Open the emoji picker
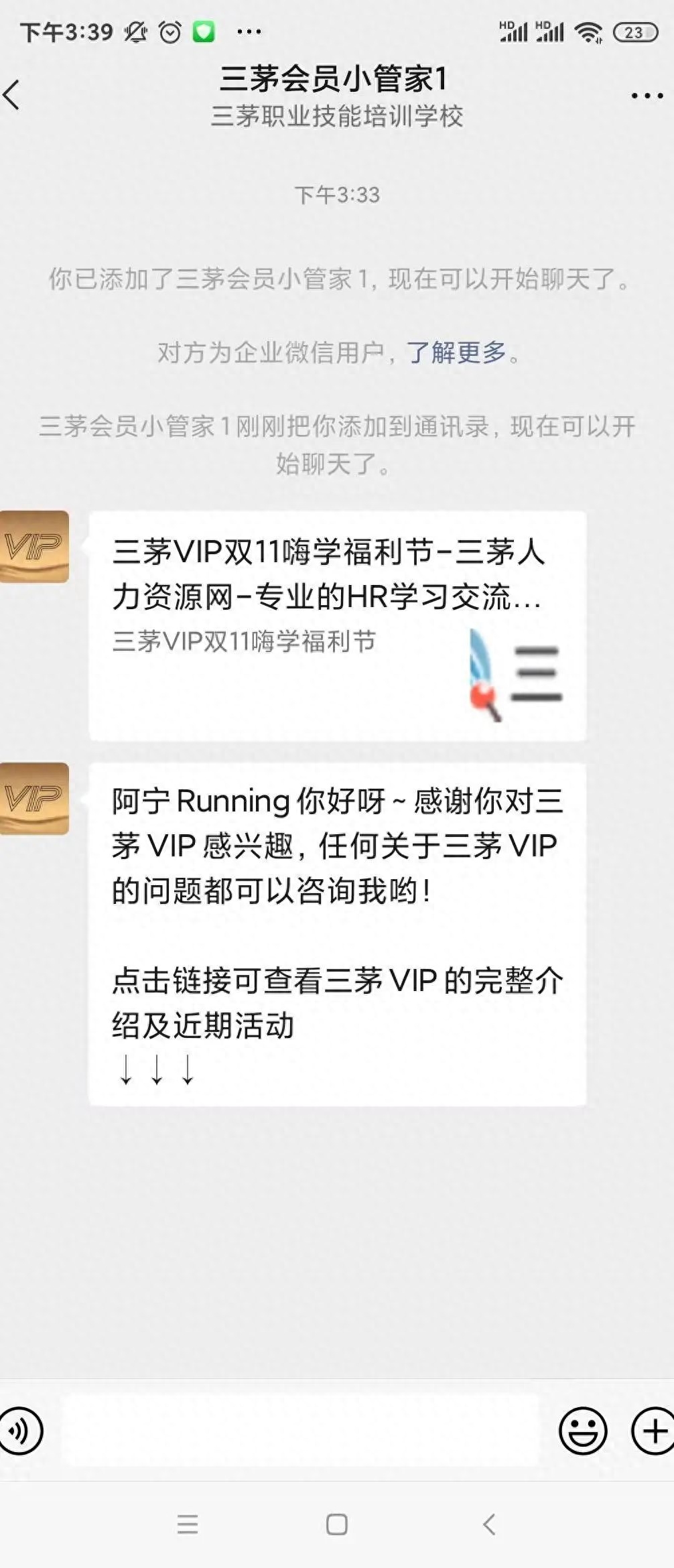The height and width of the screenshot is (1568, 674). pos(583,1431)
